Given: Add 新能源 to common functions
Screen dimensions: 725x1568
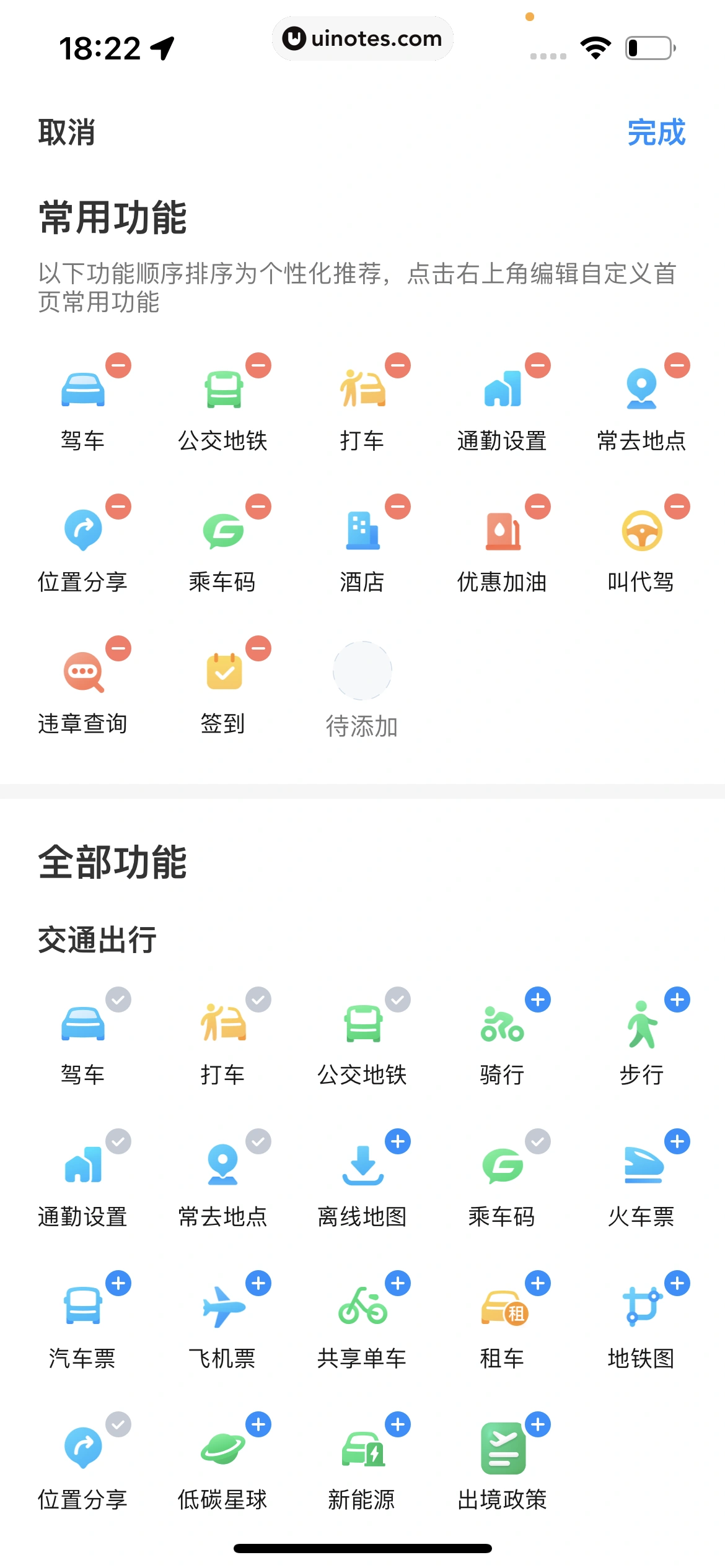Looking at the screenshot, I should (398, 1424).
